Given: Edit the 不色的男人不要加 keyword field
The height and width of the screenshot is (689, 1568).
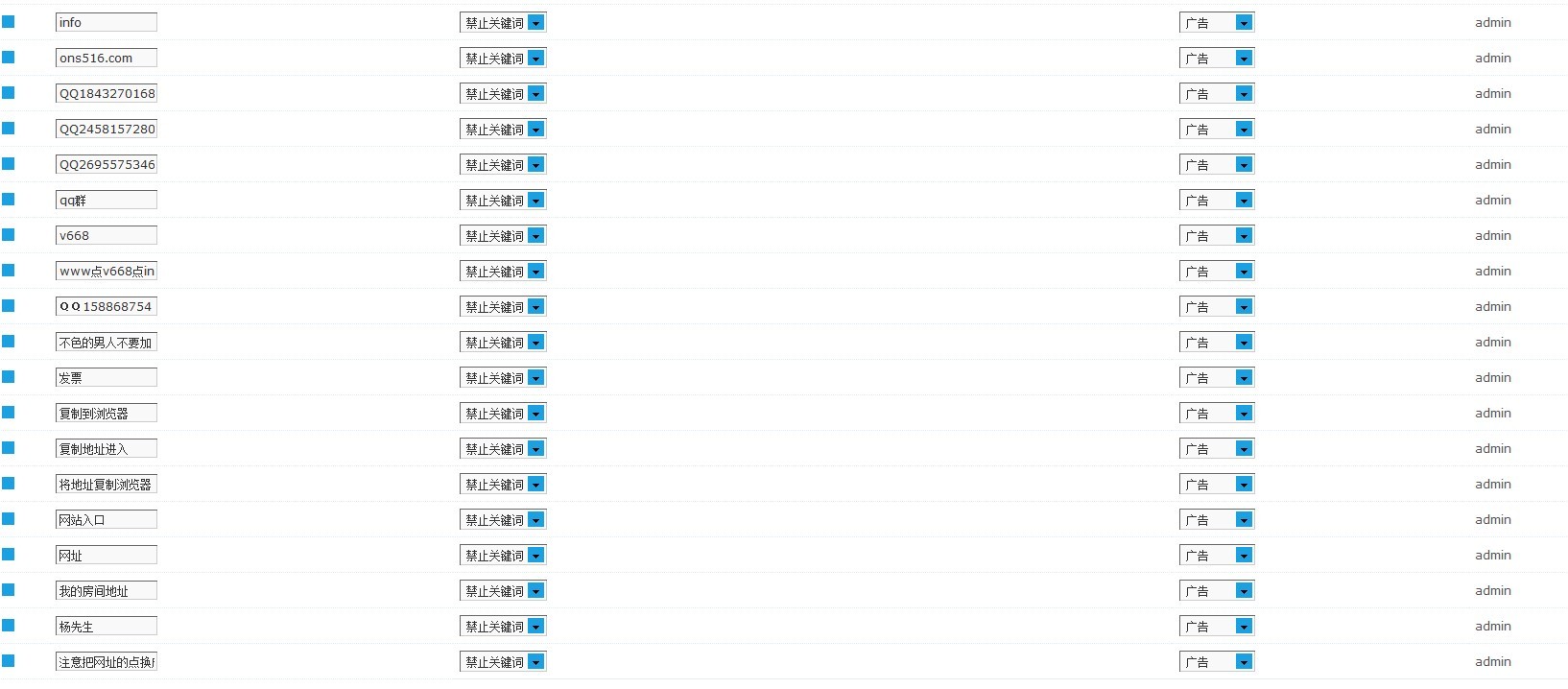Looking at the screenshot, I should [x=106, y=342].
